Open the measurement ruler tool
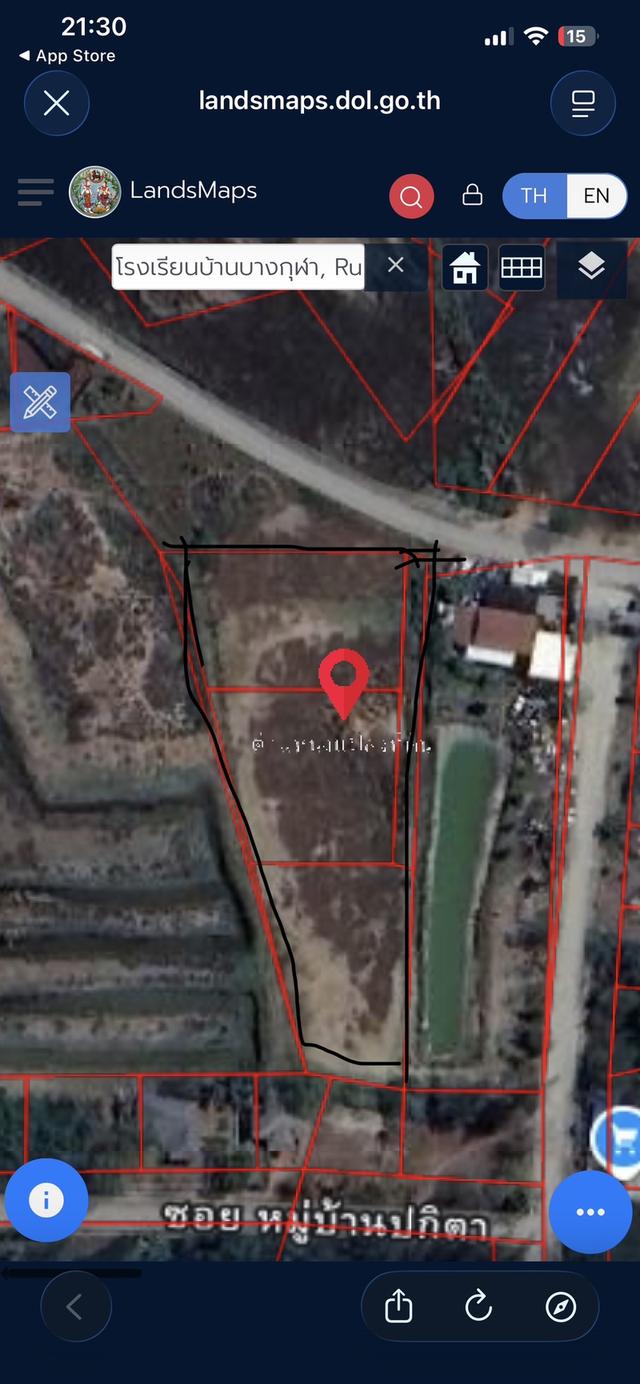This screenshot has height=1384, width=640. (x=40, y=402)
